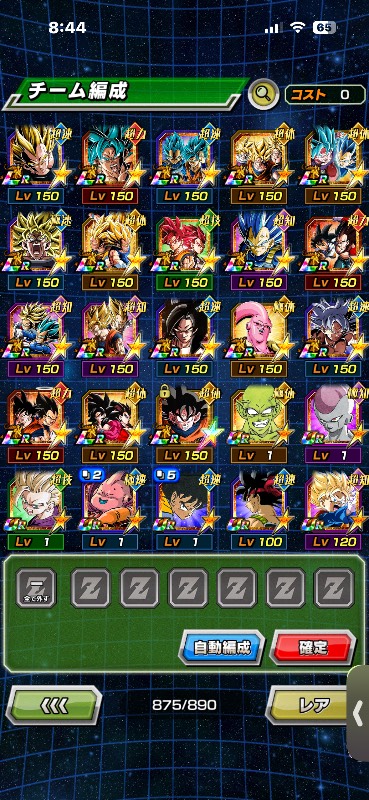The height and width of the screenshot is (800, 369).
Task: Open the magnifying glass search filter
Action: pyautogui.click(x=263, y=94)
